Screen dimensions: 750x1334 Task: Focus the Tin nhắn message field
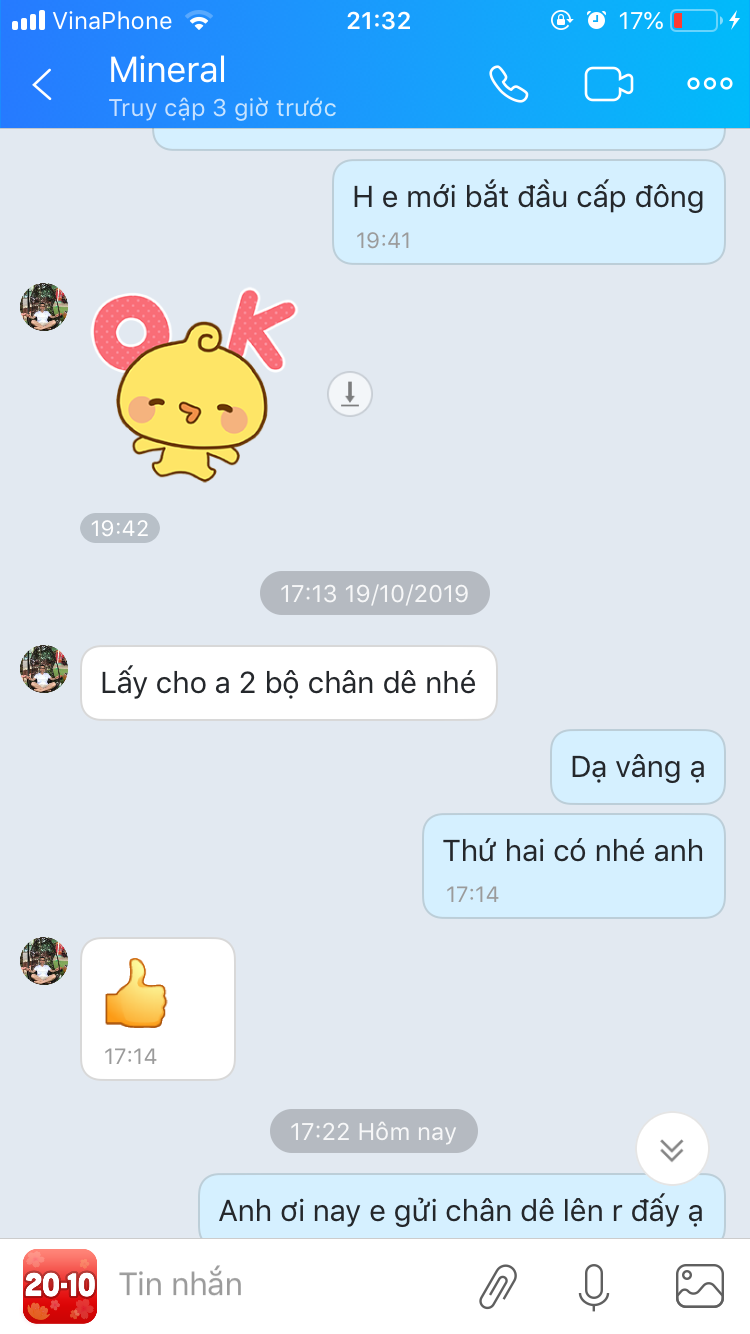[280, 1285]
